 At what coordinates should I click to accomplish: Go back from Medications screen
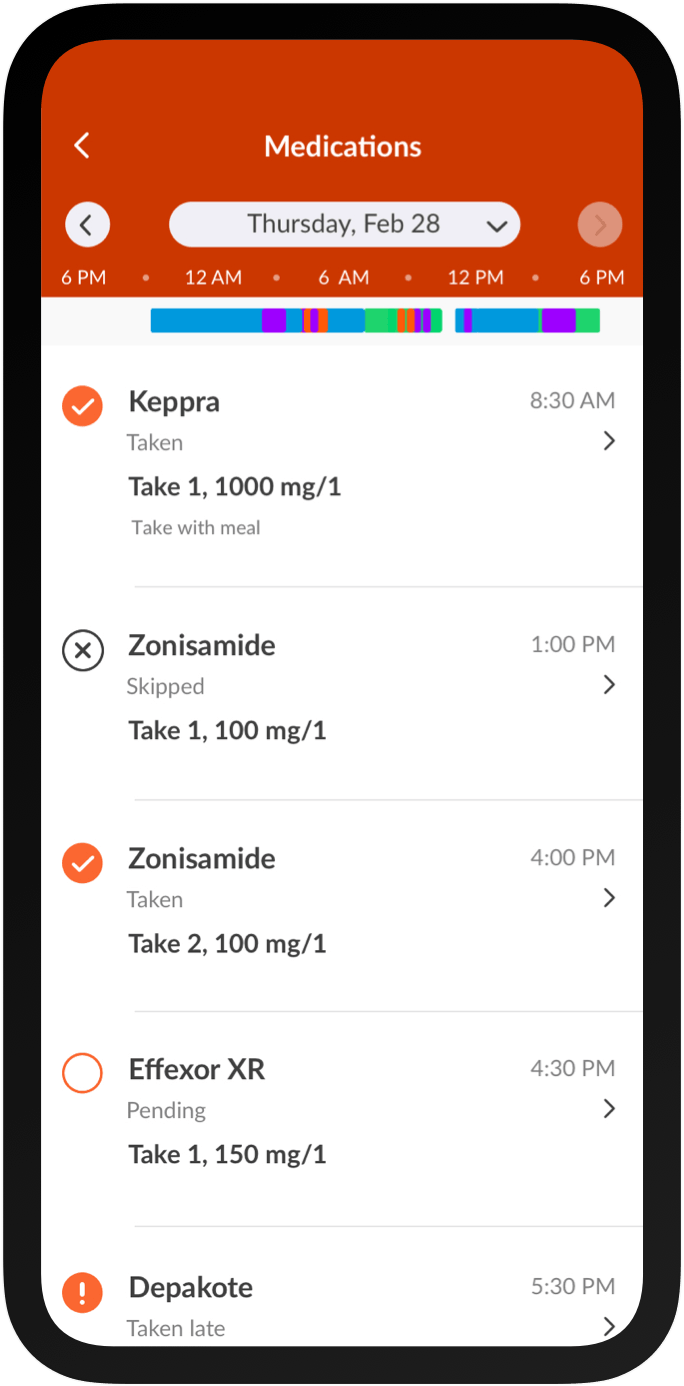click(82, 146)
